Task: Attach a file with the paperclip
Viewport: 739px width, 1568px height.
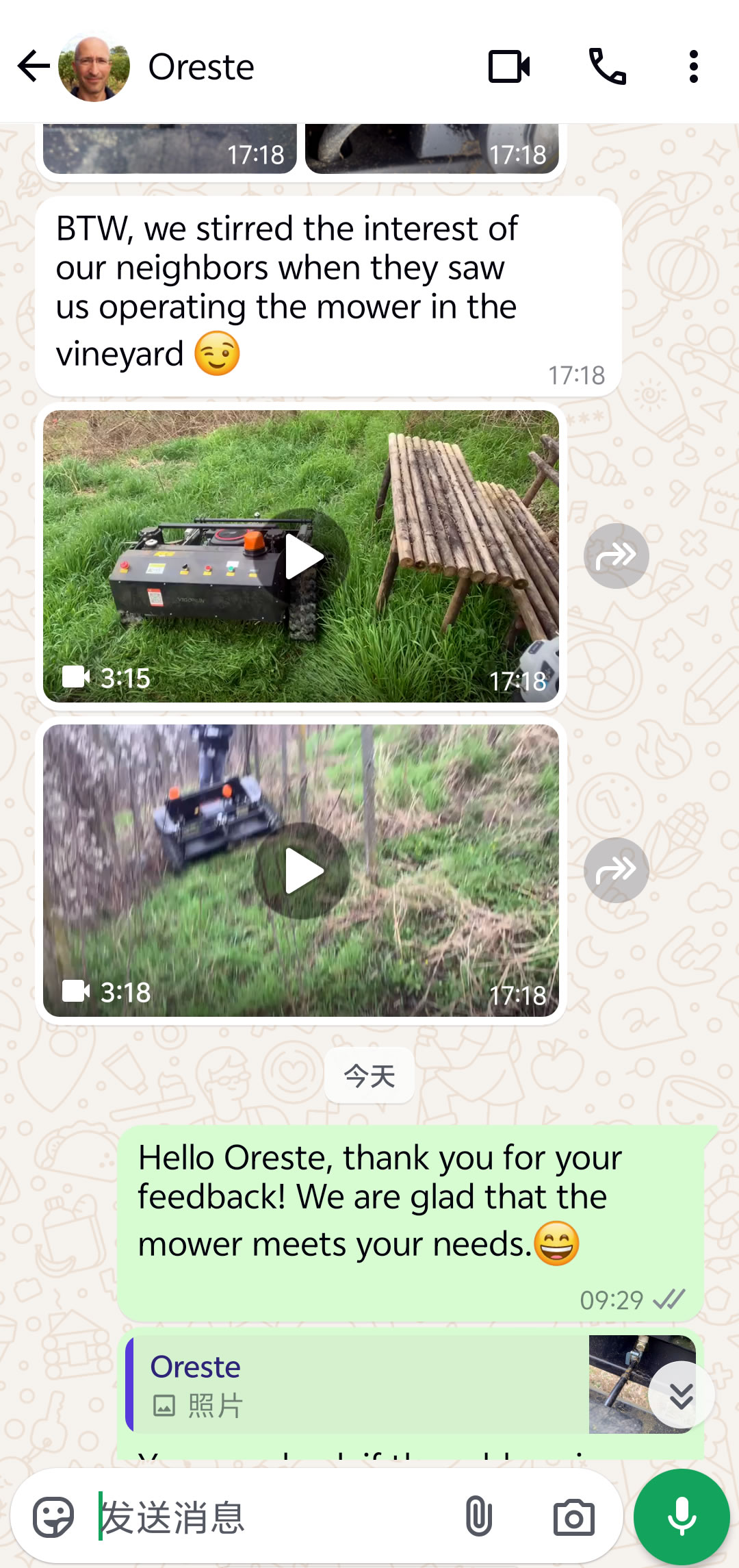Action: (478, 1517)
